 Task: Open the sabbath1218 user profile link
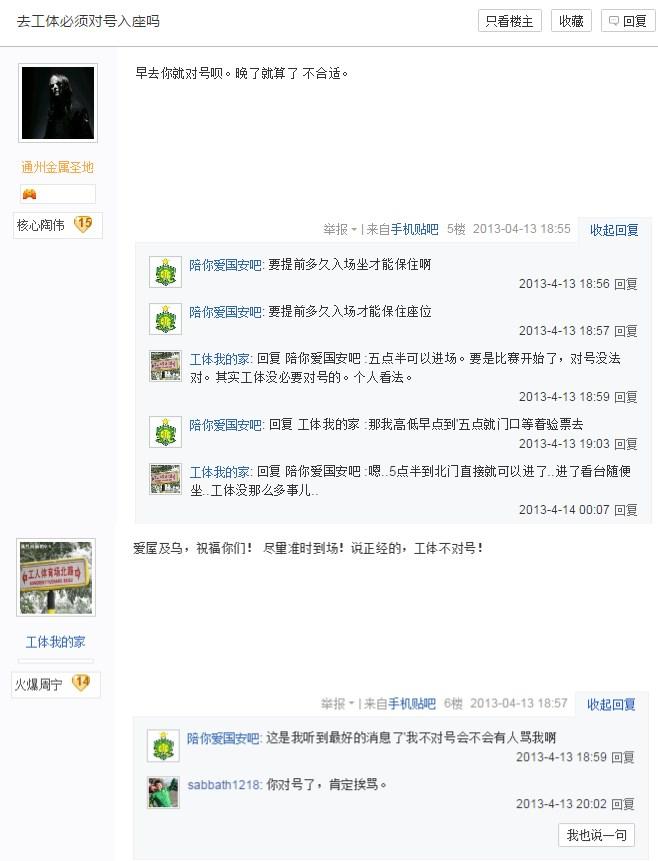click(x=224, y=785)
